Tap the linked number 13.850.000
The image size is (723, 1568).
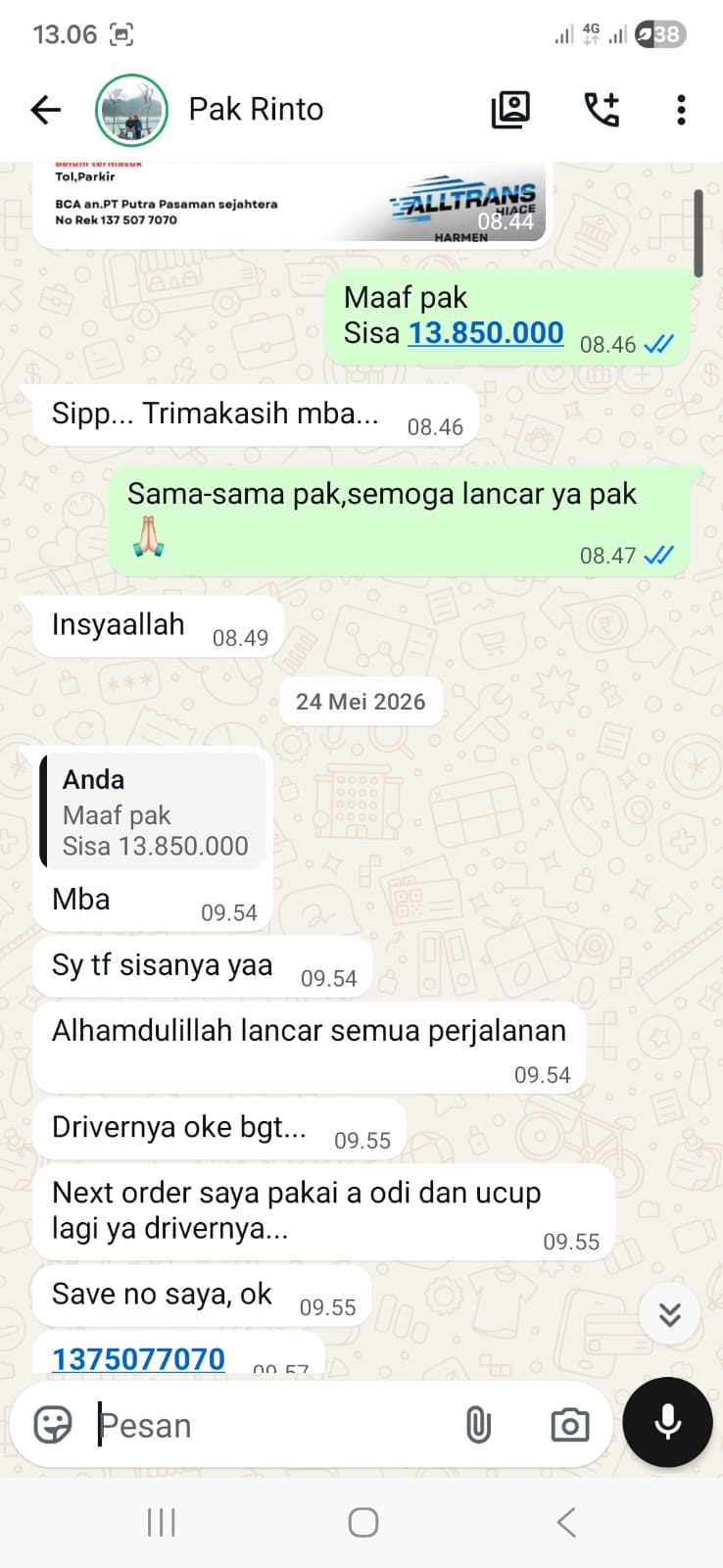[x=486, y=333]
